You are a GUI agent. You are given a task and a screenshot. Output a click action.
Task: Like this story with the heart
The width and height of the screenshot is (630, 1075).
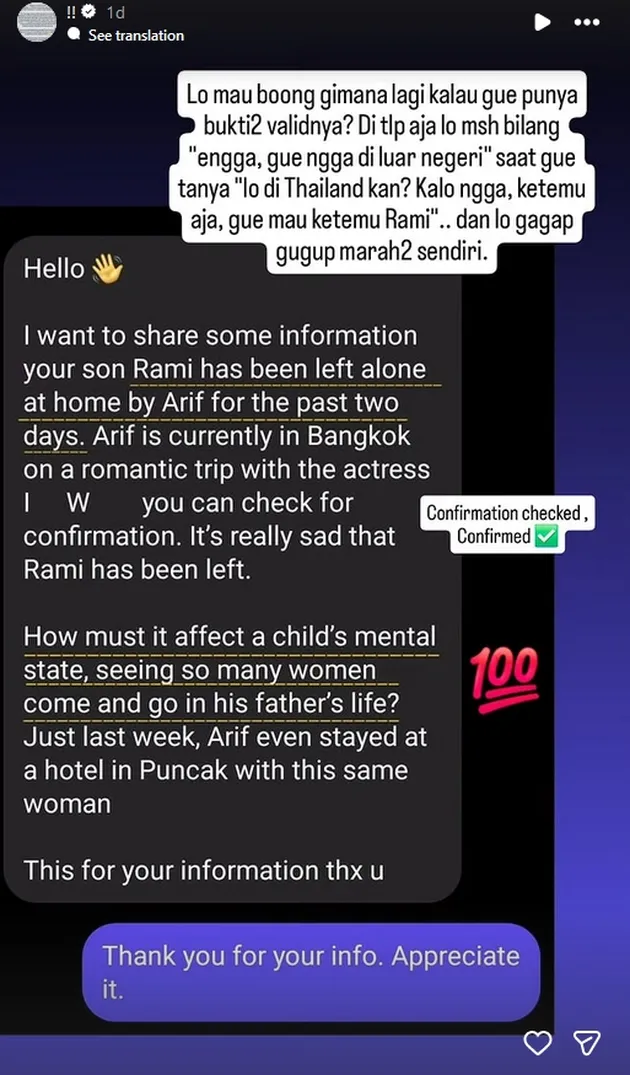tap(538, 1044)
